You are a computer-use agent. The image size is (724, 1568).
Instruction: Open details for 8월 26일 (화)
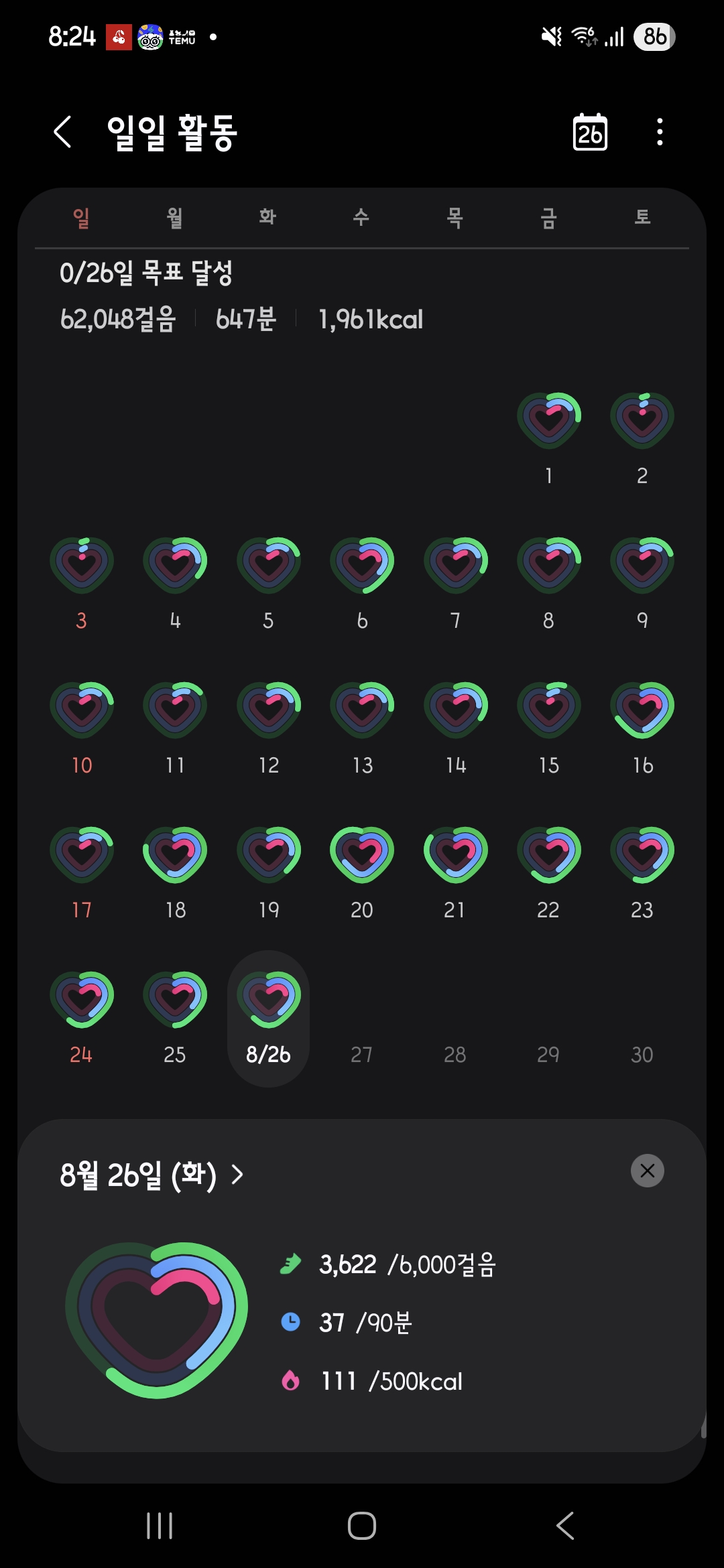click(x=152, y=1175)
